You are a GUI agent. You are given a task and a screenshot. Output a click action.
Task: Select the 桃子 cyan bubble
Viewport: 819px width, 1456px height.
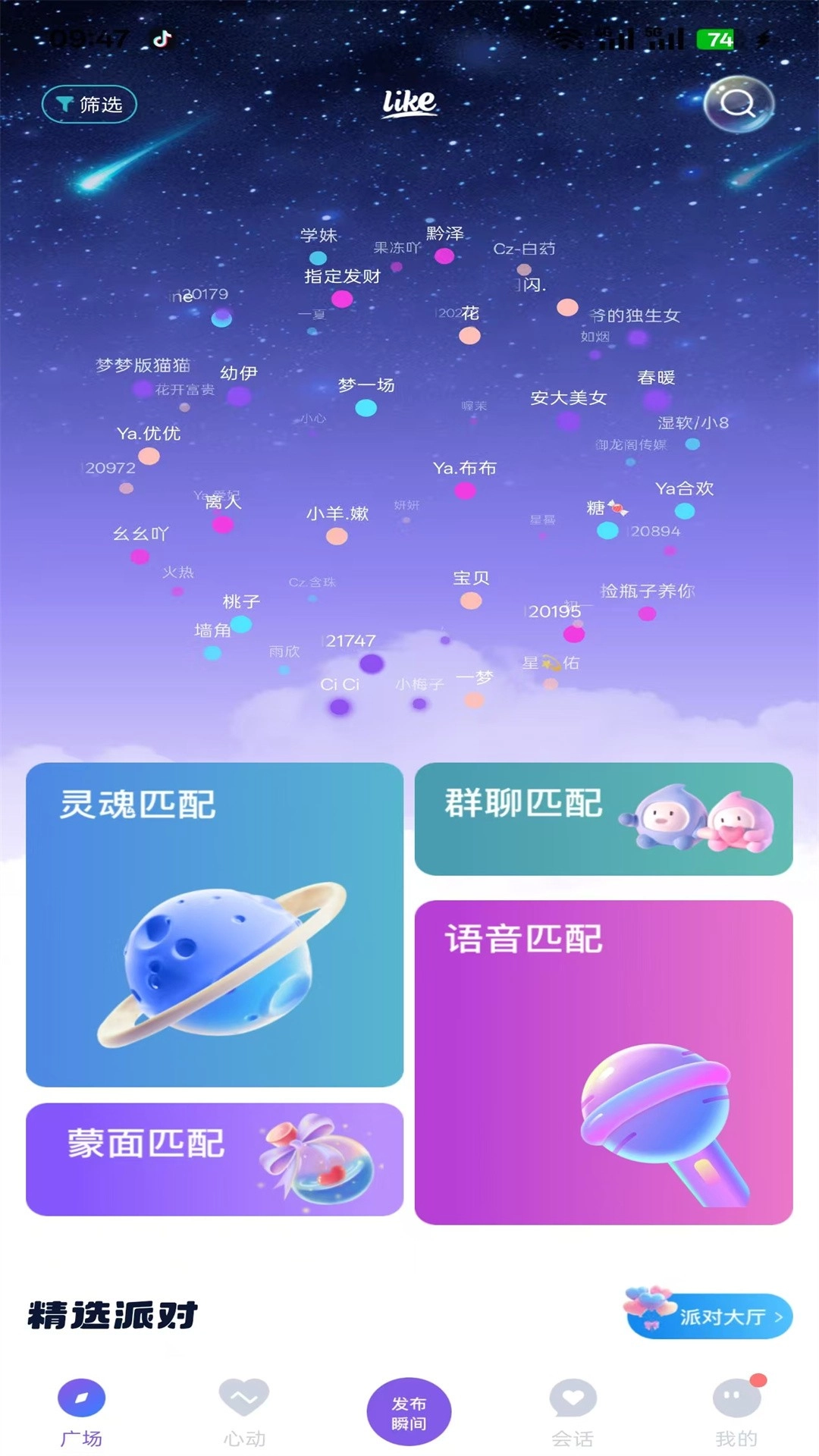(241, 626)
